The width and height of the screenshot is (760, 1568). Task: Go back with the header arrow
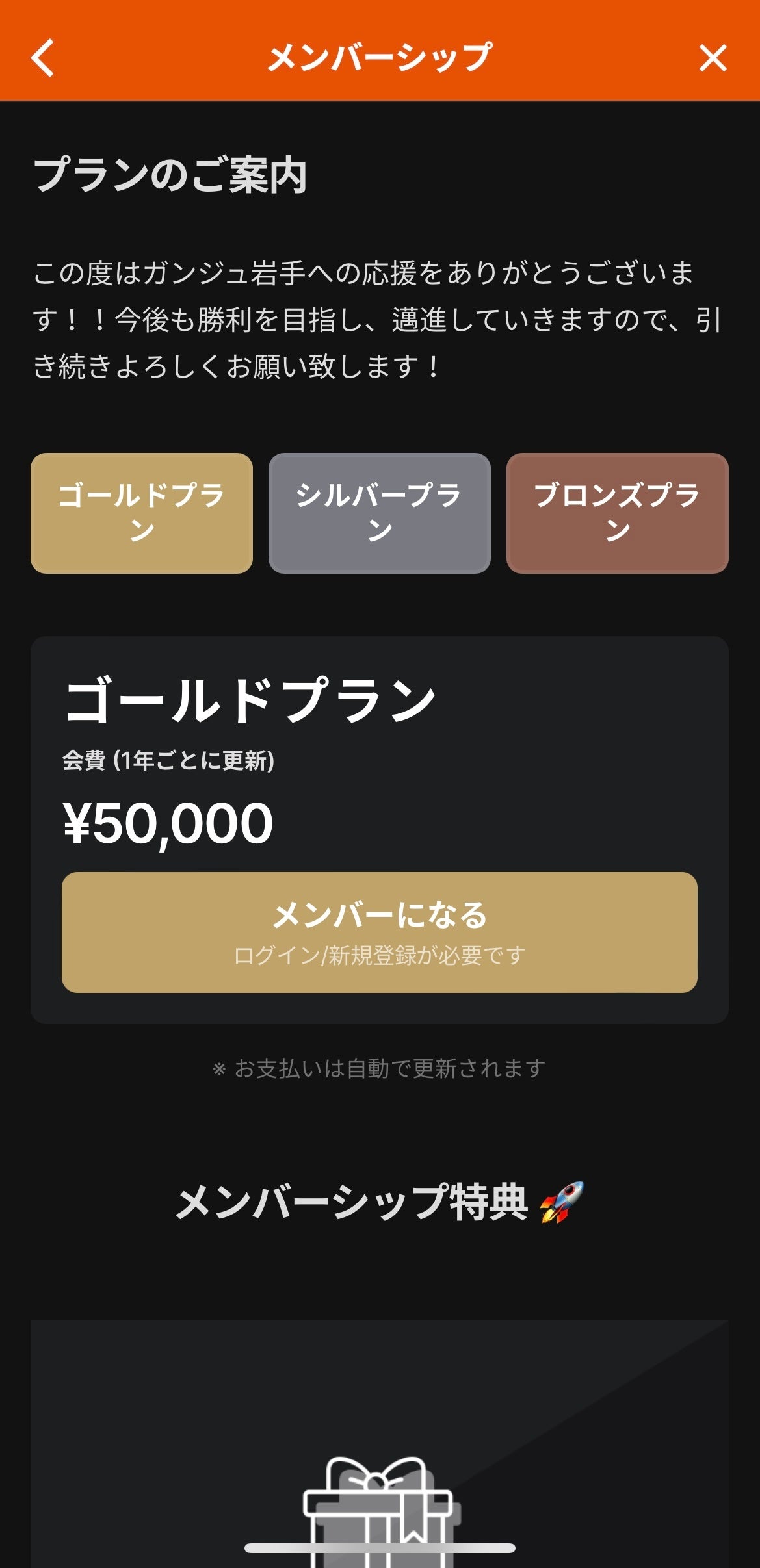click(43, 58)
